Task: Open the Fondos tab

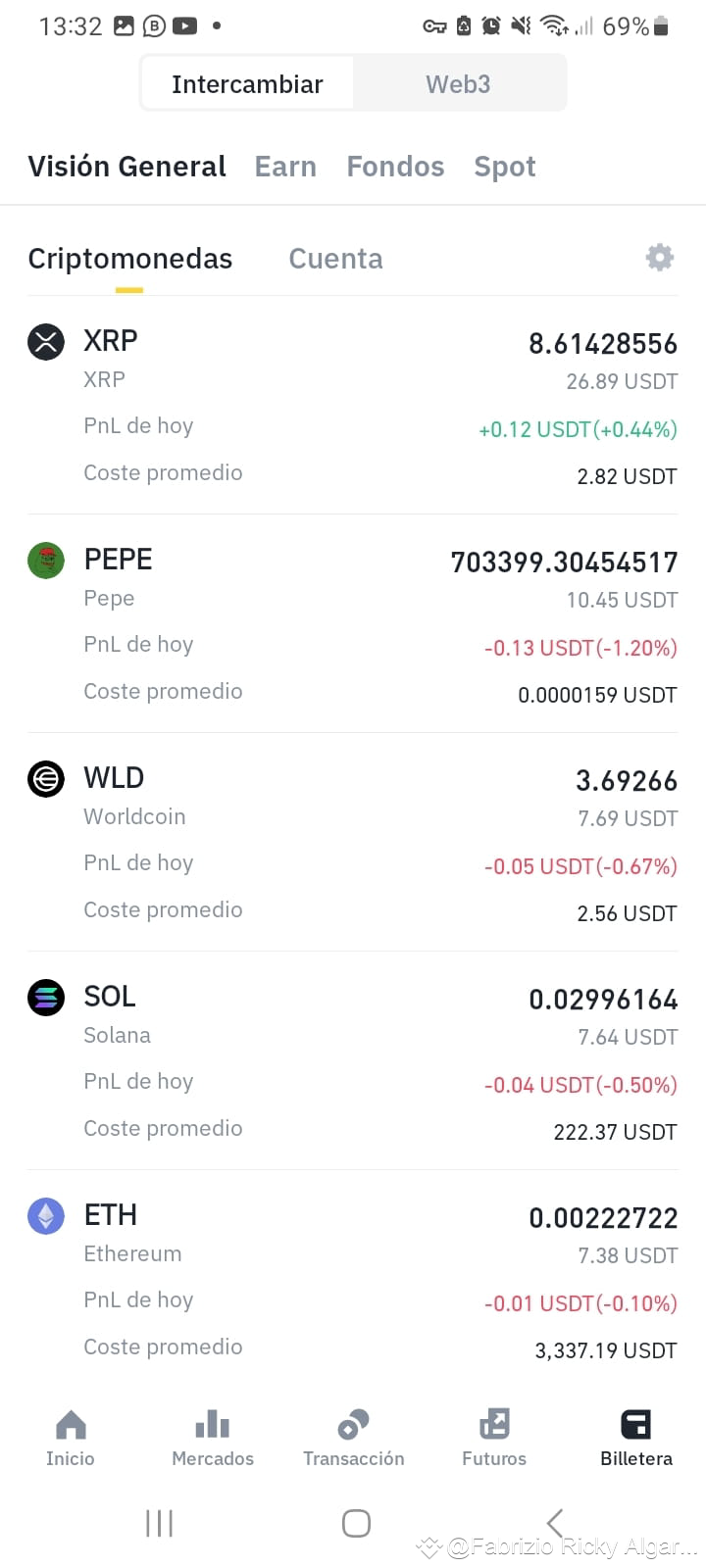Action: 395,167
